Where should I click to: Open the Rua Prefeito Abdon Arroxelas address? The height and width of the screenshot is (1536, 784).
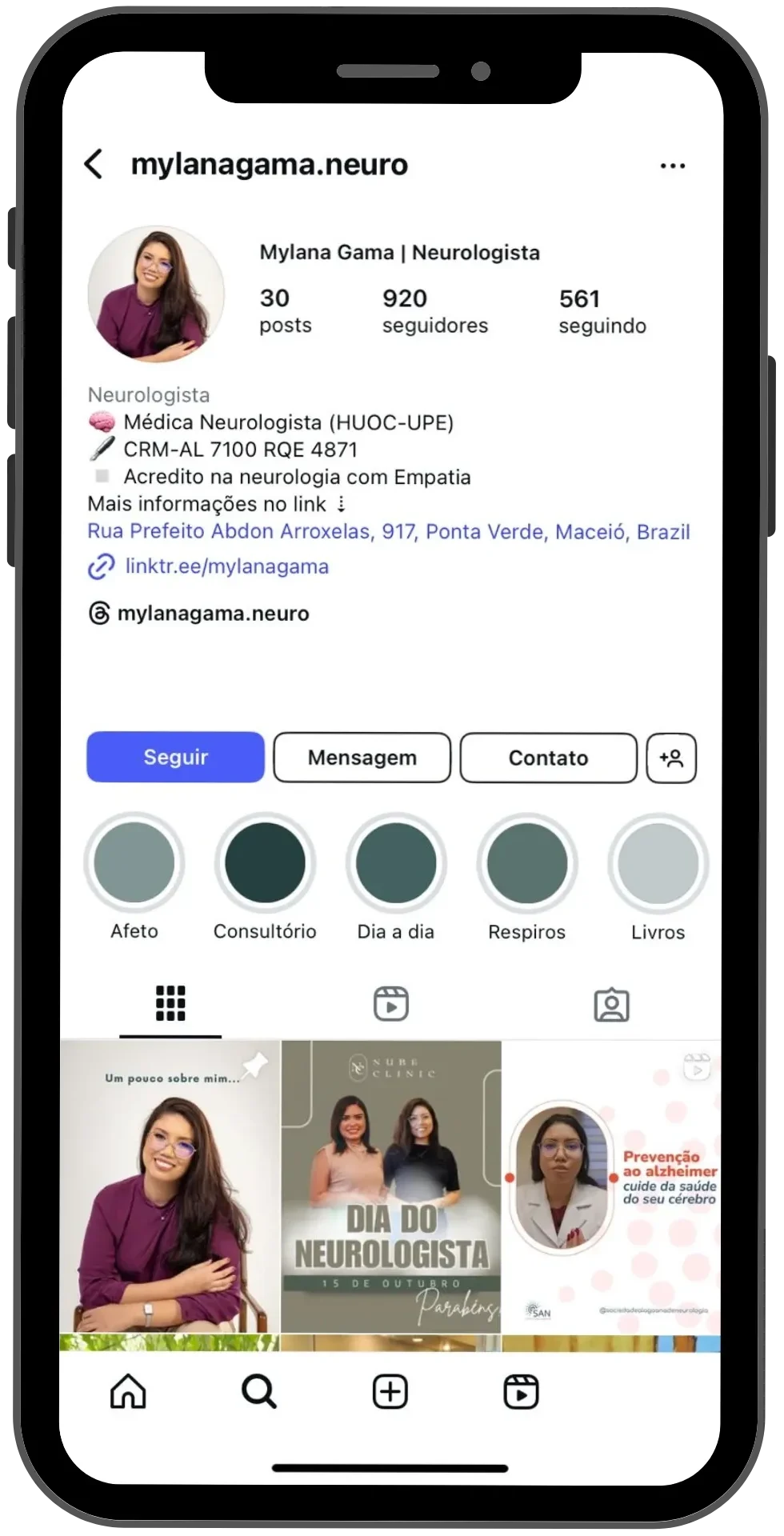(388, 532)
